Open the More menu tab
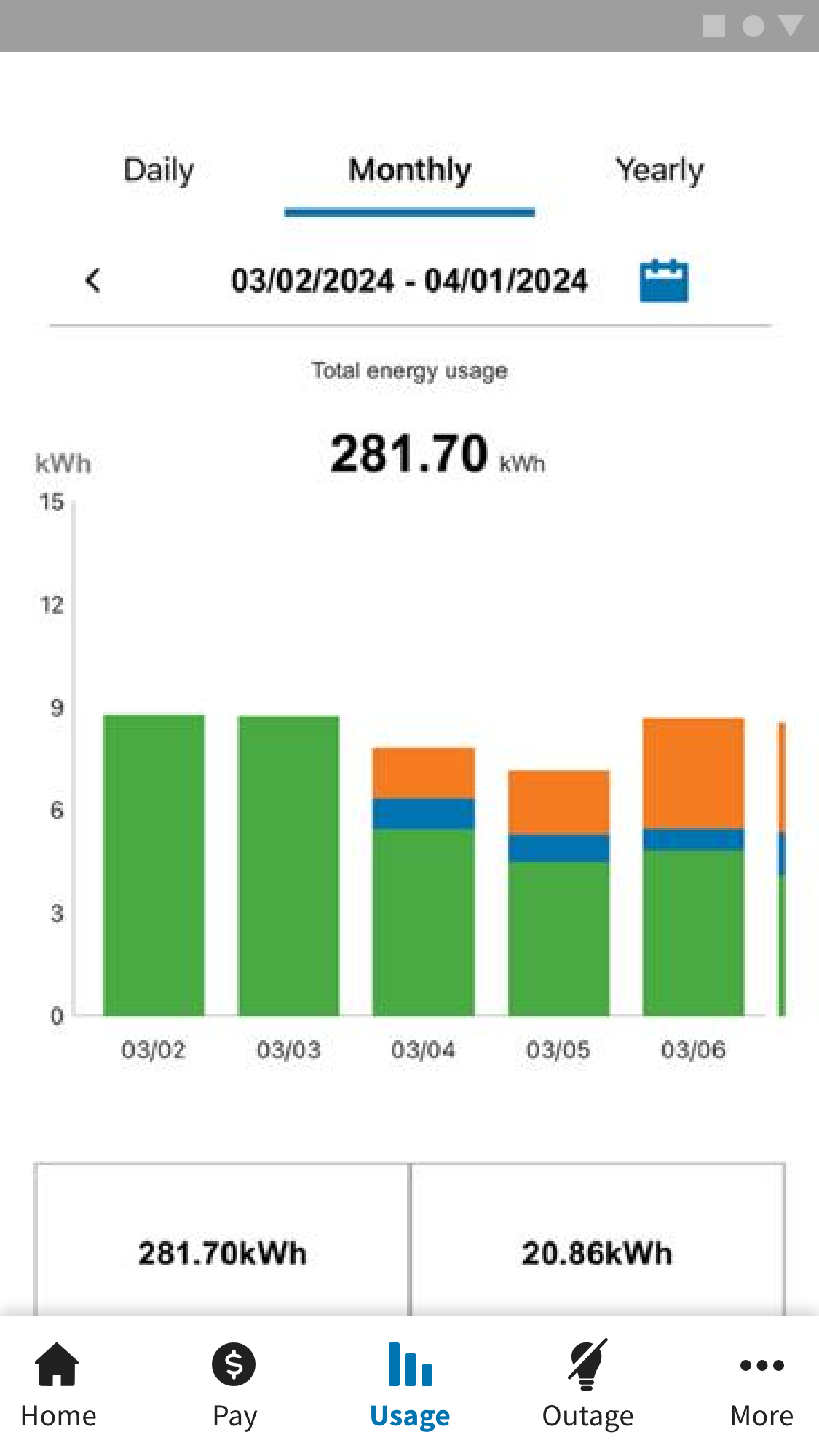This screenshot has width=819, height=1456. [x=761, y=1385]
